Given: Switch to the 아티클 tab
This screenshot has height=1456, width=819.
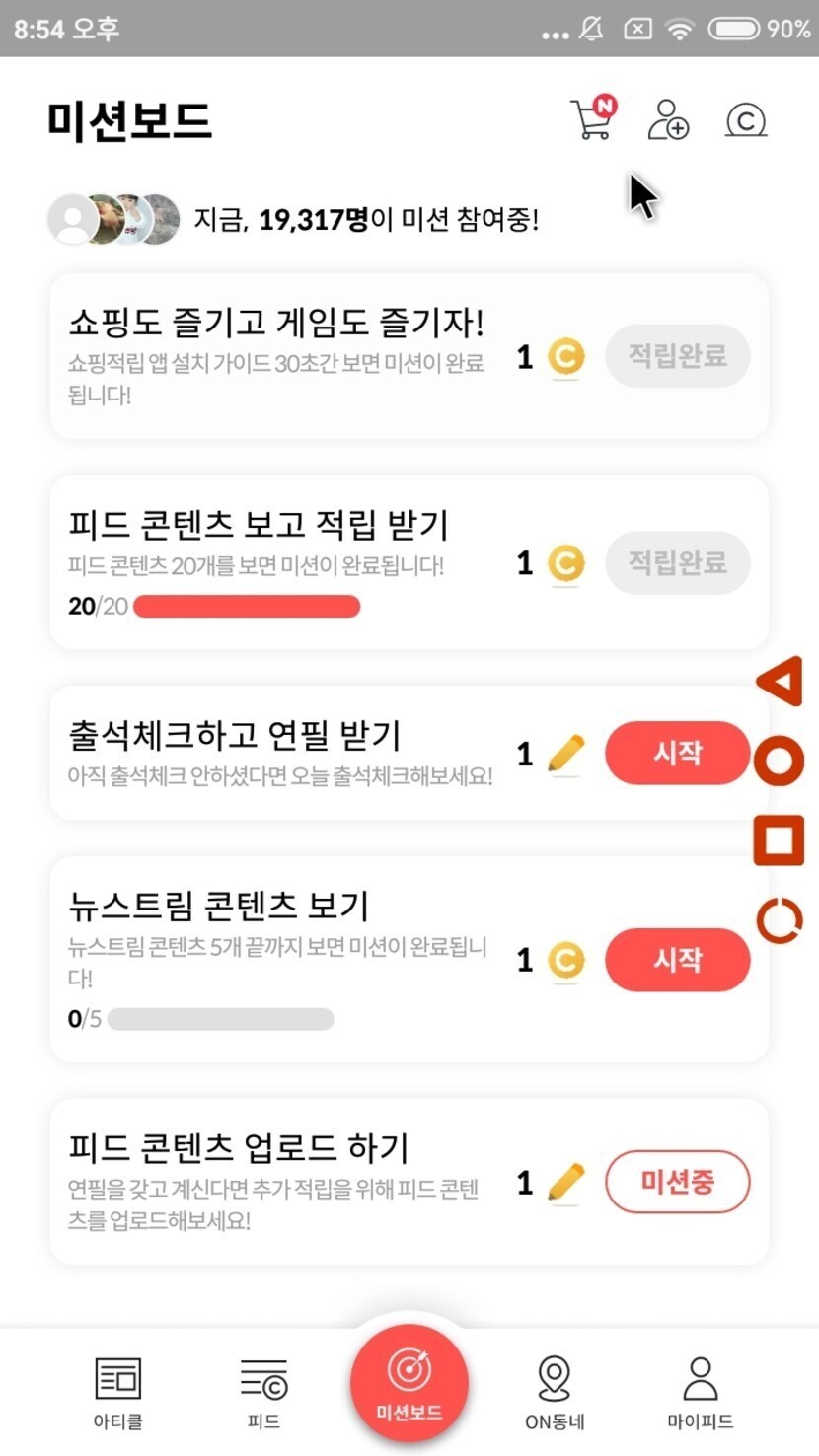Looking at the screenshot, I should click(117, 1392).
